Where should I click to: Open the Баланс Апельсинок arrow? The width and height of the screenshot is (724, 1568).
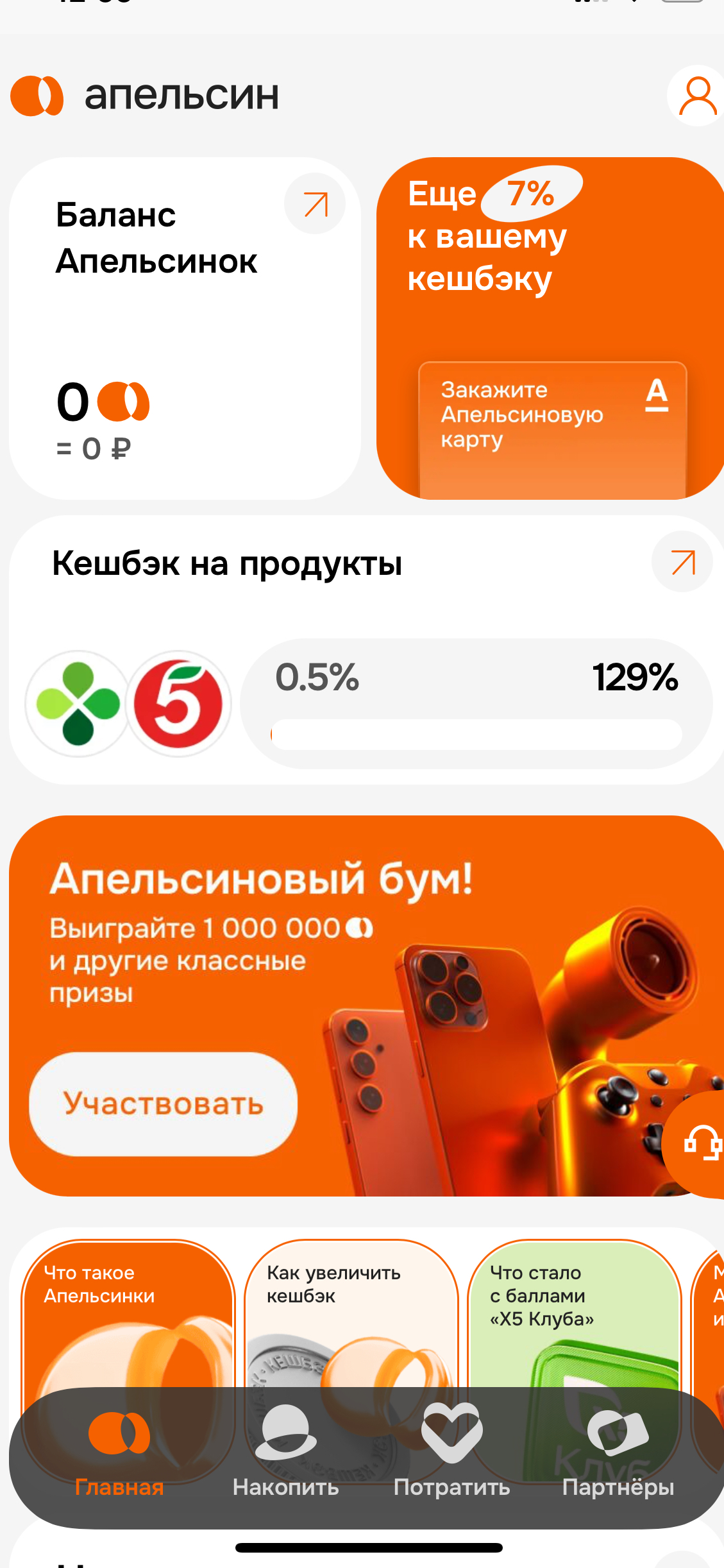[x=315, y=203]
